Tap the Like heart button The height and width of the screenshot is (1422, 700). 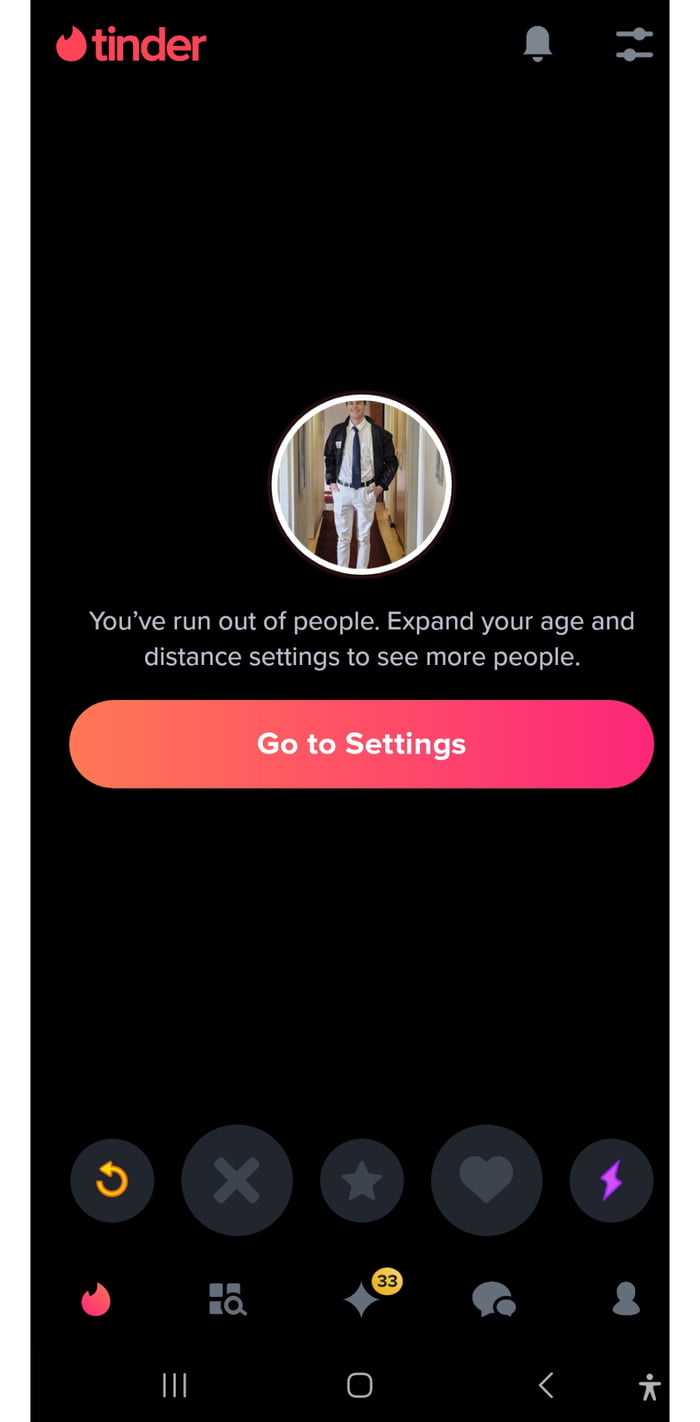[486, 1181]
